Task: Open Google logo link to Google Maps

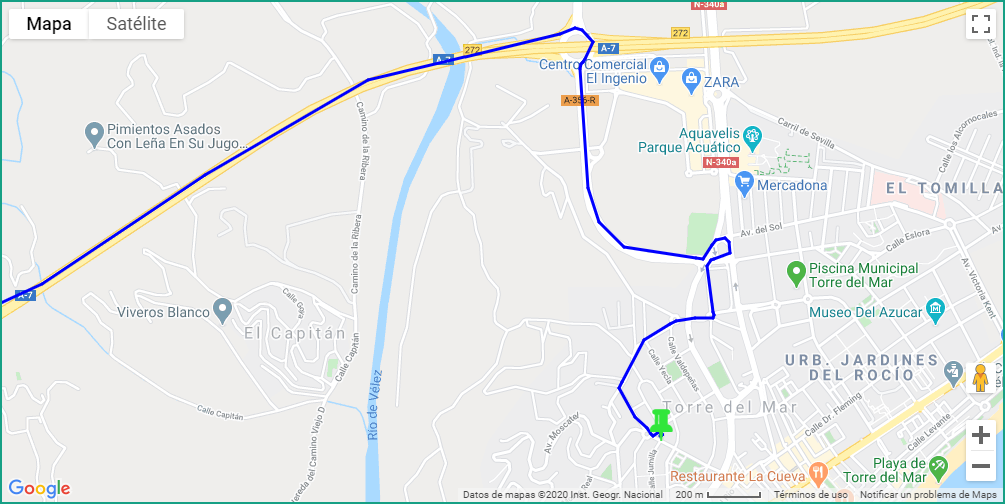Action: 40,488
